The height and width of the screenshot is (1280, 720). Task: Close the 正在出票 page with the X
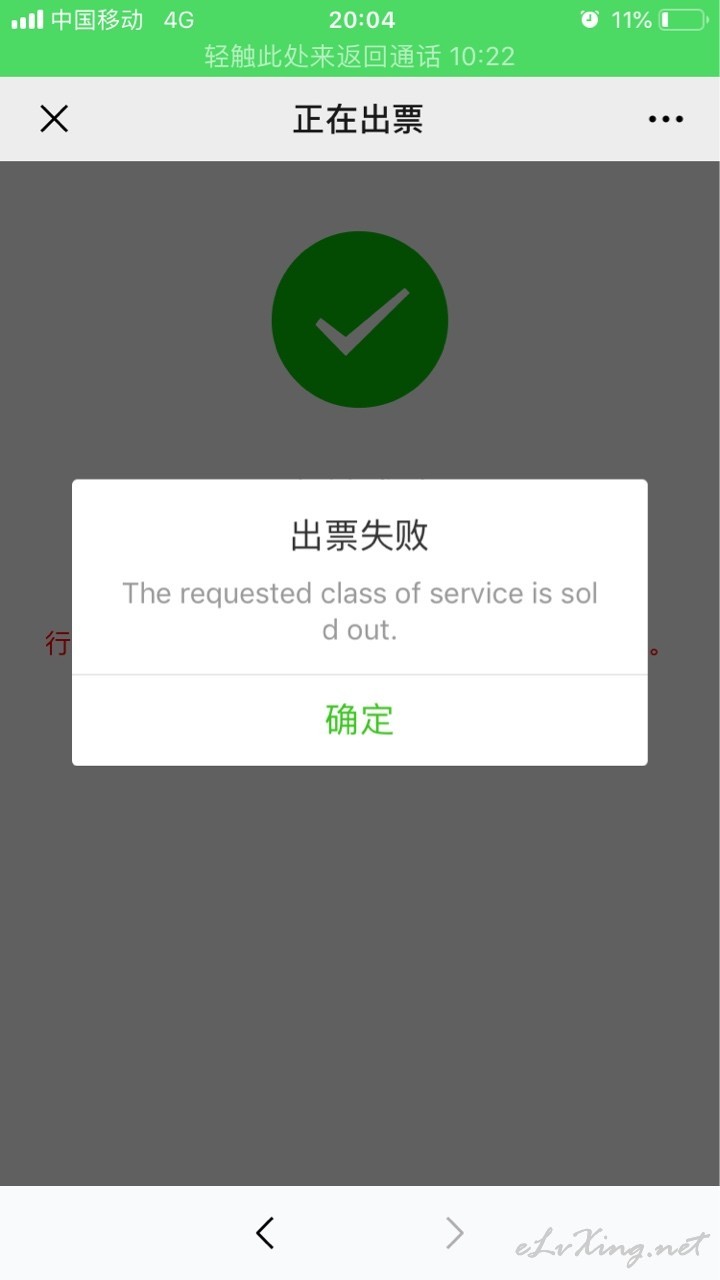[x=54, y=119]
